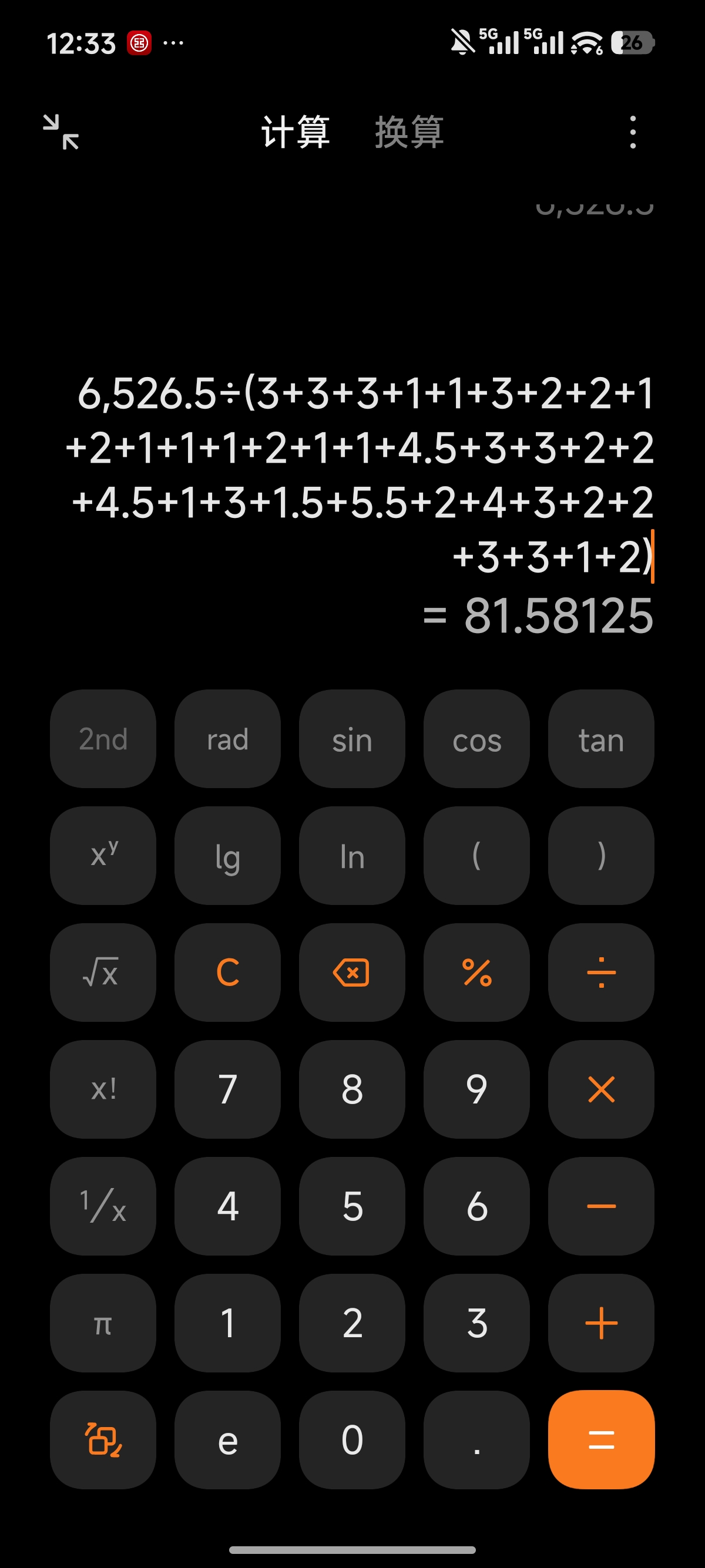Insert the multiplication operator
Viewport: 705px width, 1568px height.
pos(601,1089)
